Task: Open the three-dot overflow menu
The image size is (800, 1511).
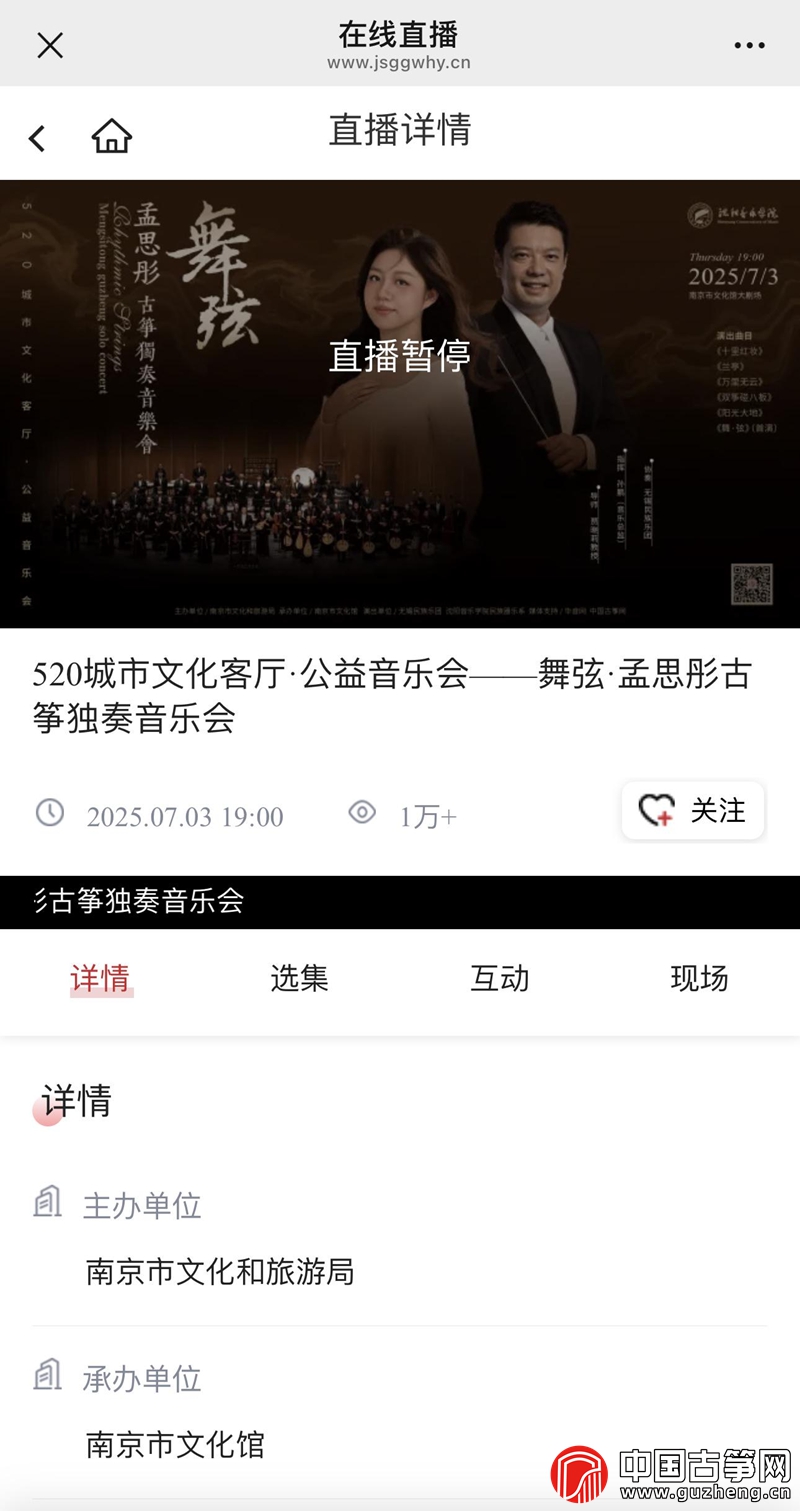Action: click(x=749, y=45)
